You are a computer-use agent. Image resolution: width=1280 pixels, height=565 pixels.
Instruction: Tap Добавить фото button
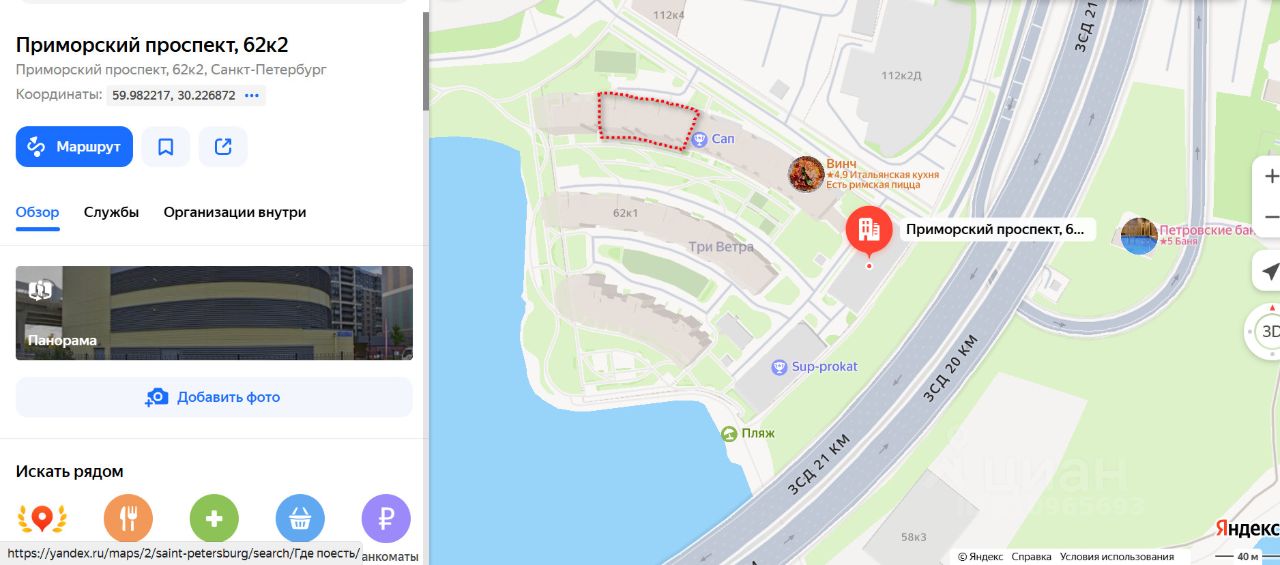click(214, 397)
